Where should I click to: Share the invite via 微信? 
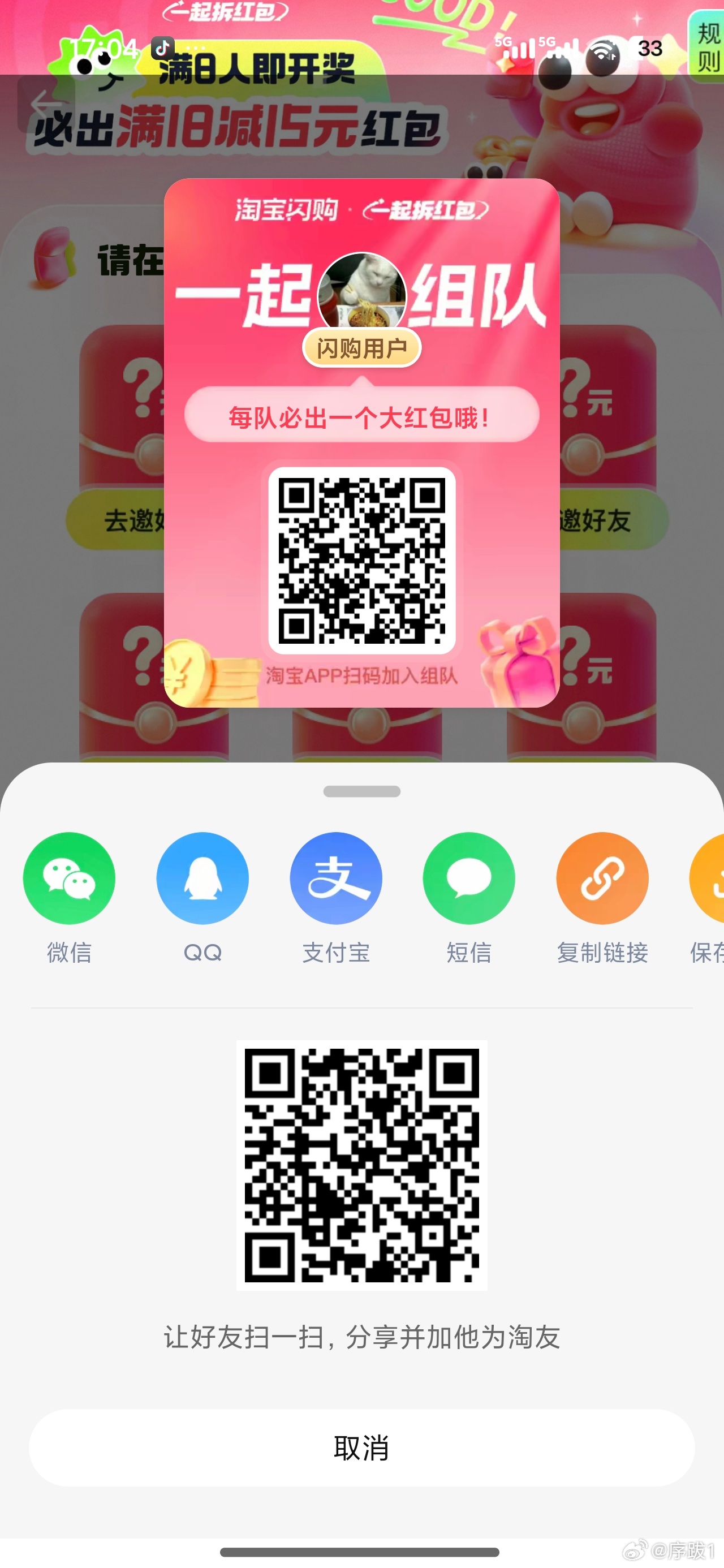[x=69, y=878]
